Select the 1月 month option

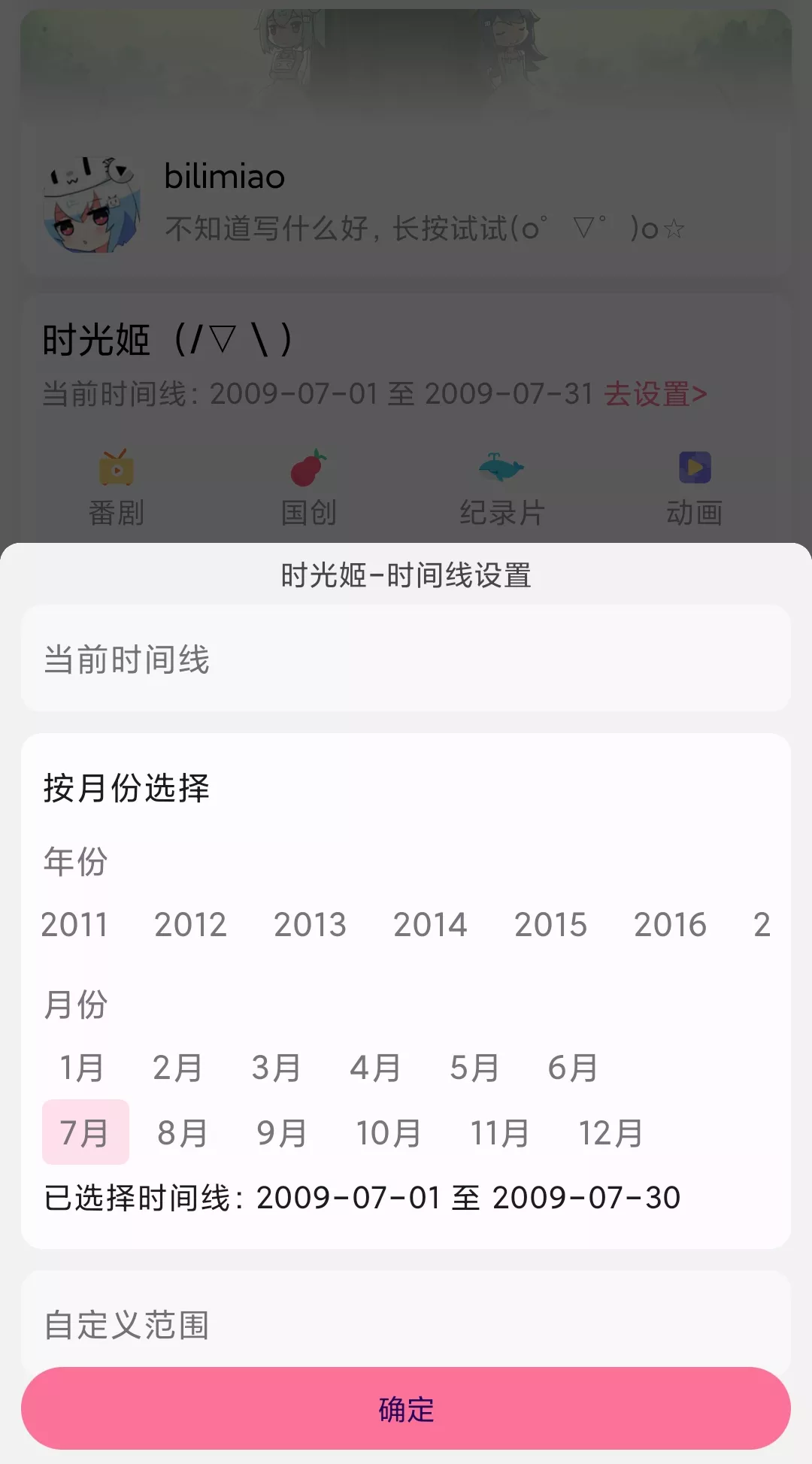click(83, 1066)
